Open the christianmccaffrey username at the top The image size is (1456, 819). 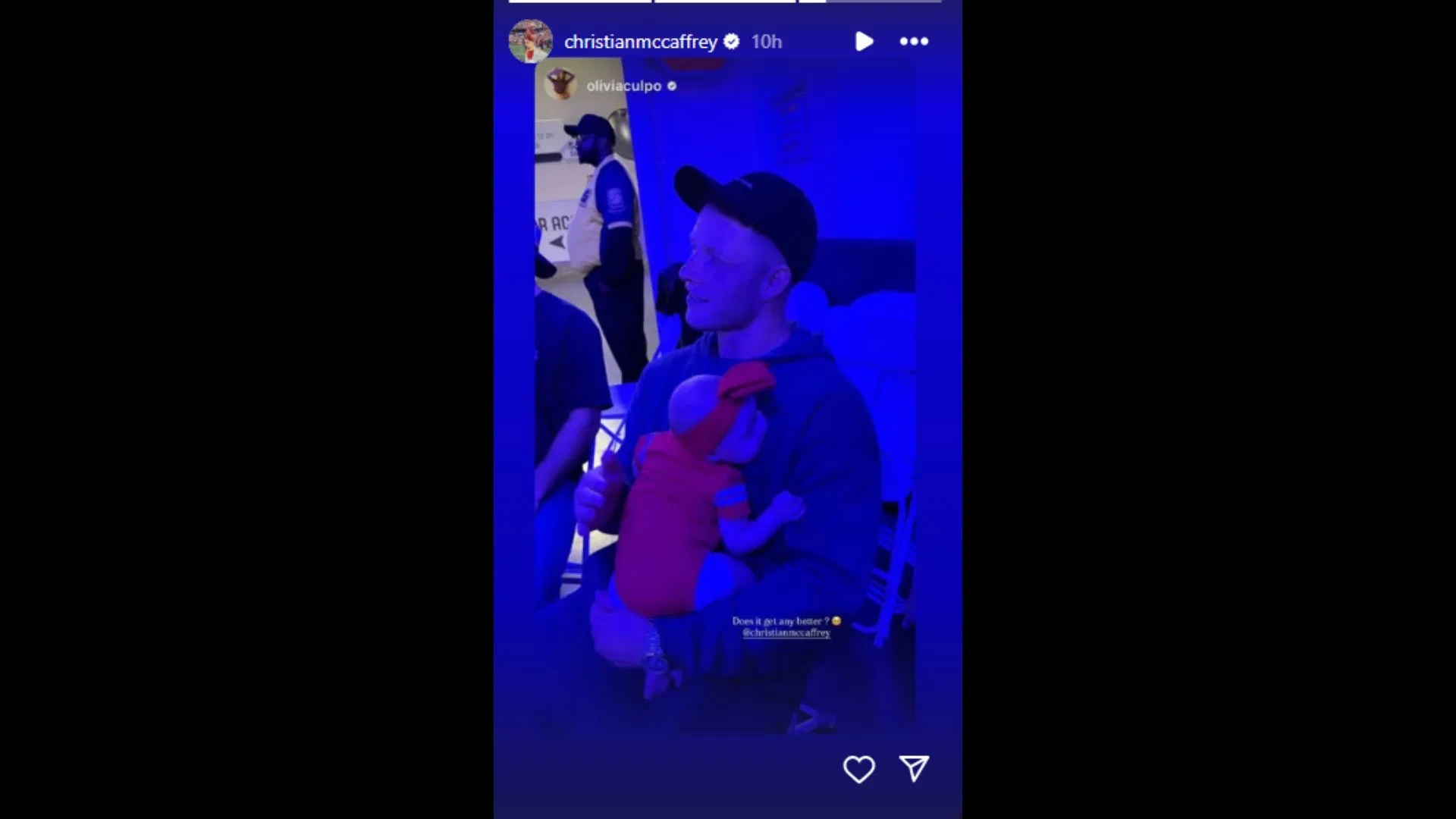[x=640, y=42]
